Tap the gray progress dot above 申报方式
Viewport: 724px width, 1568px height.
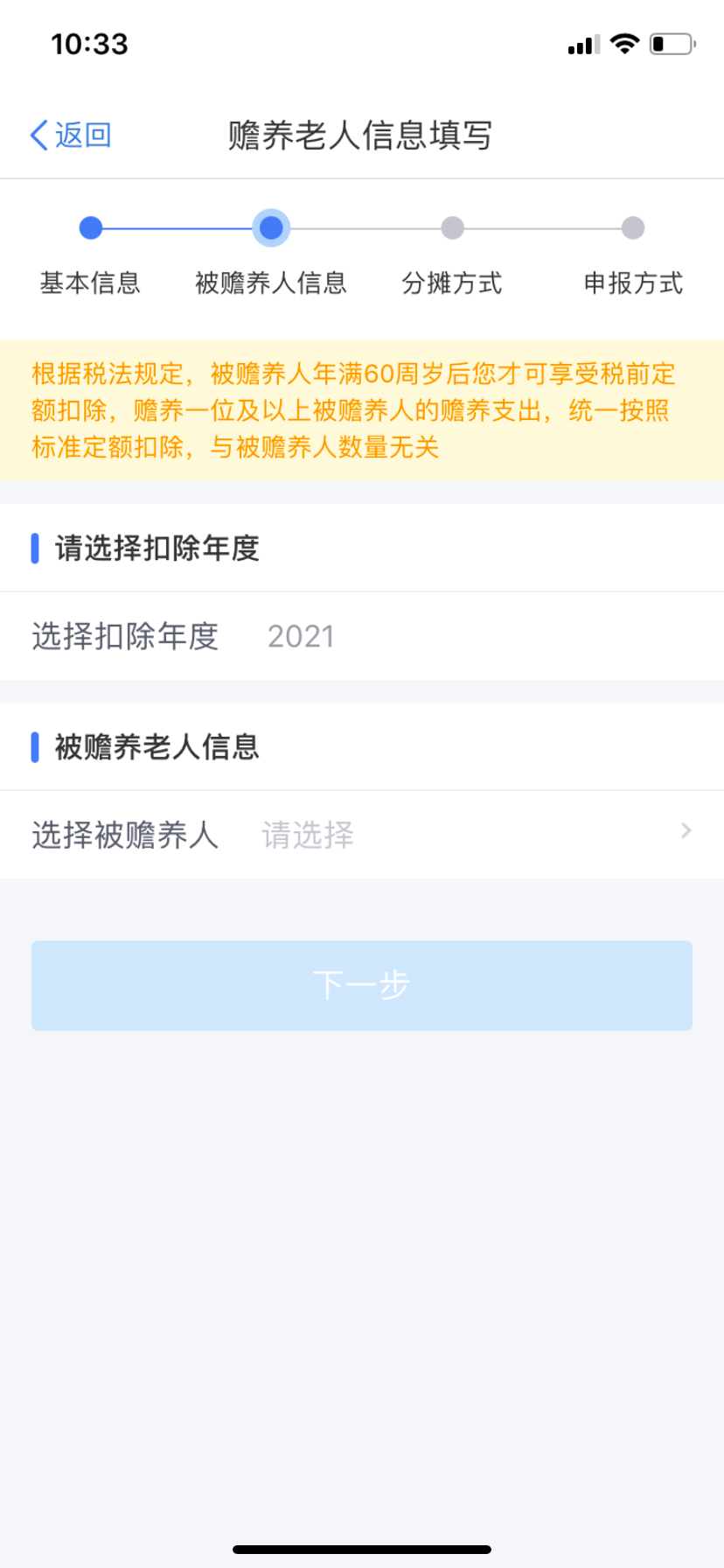pyautogui.click(x=632, y=228)
